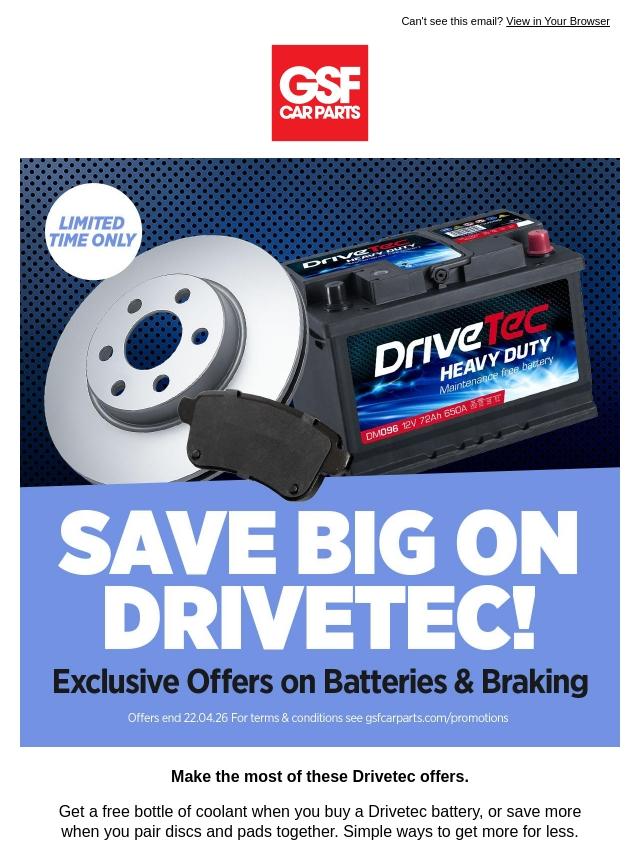Open the View in Your Browser link
Screen dimensions: 640x854
coord(557,21)
